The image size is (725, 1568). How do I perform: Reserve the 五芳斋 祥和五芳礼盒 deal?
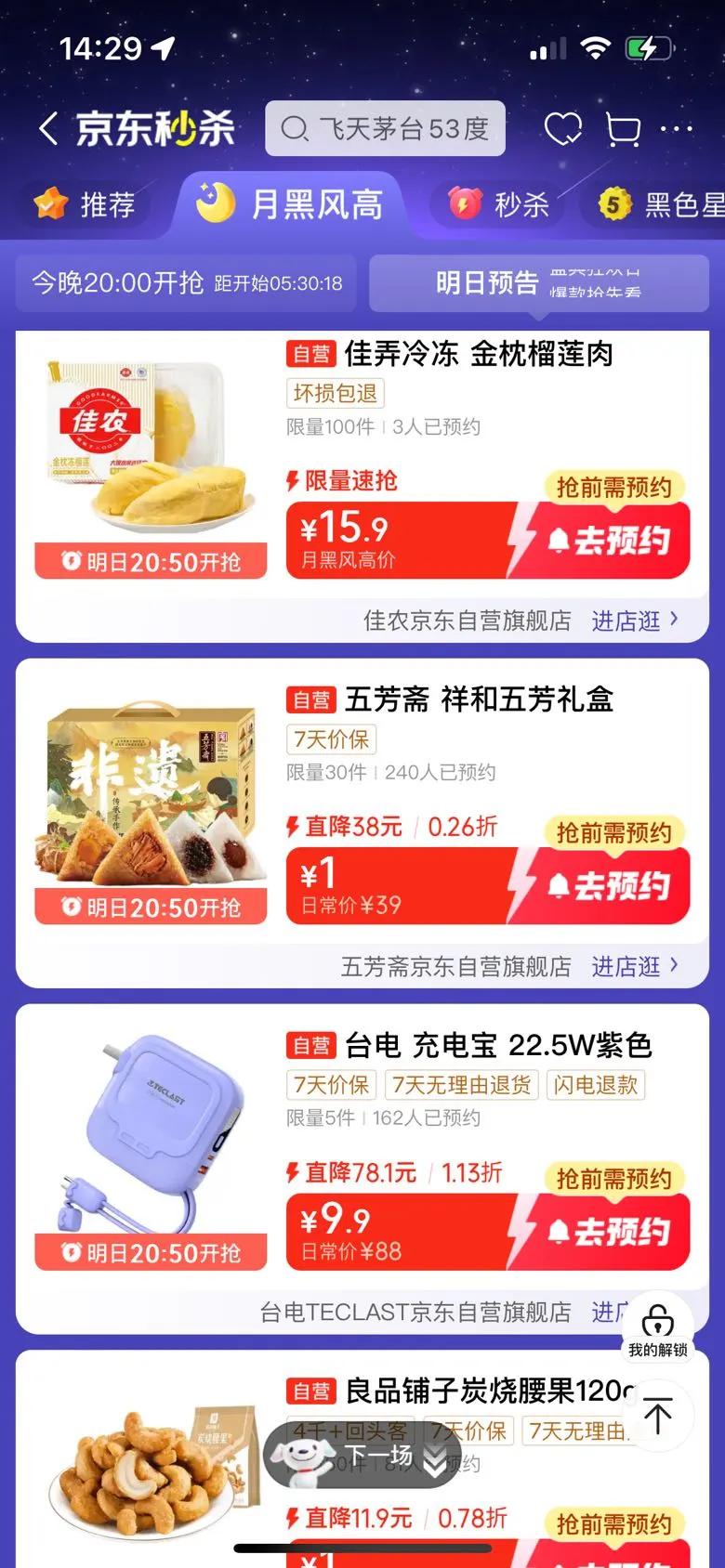coord(600,886)
